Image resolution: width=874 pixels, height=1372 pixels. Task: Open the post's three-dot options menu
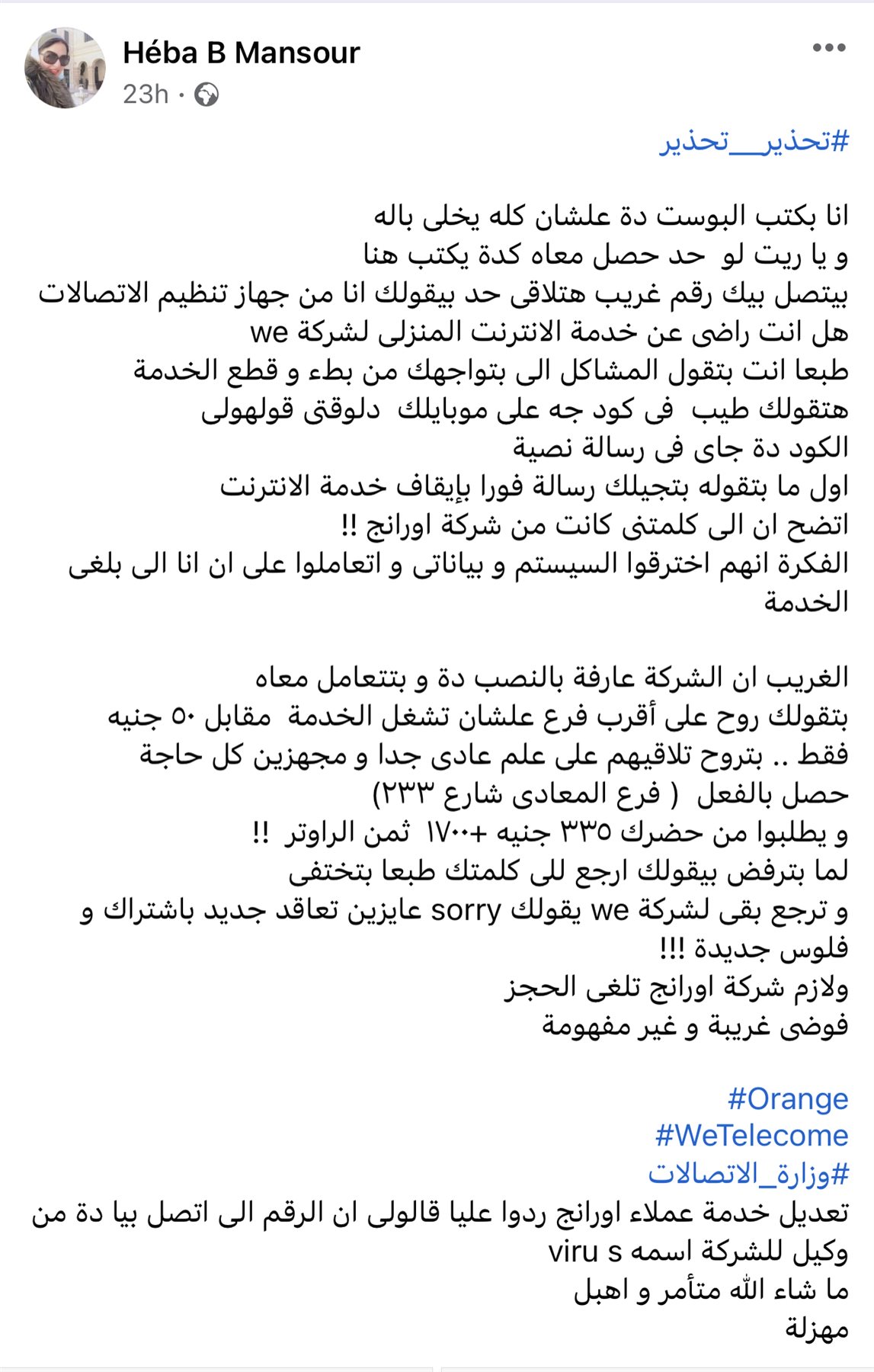(x=828, y=48)
